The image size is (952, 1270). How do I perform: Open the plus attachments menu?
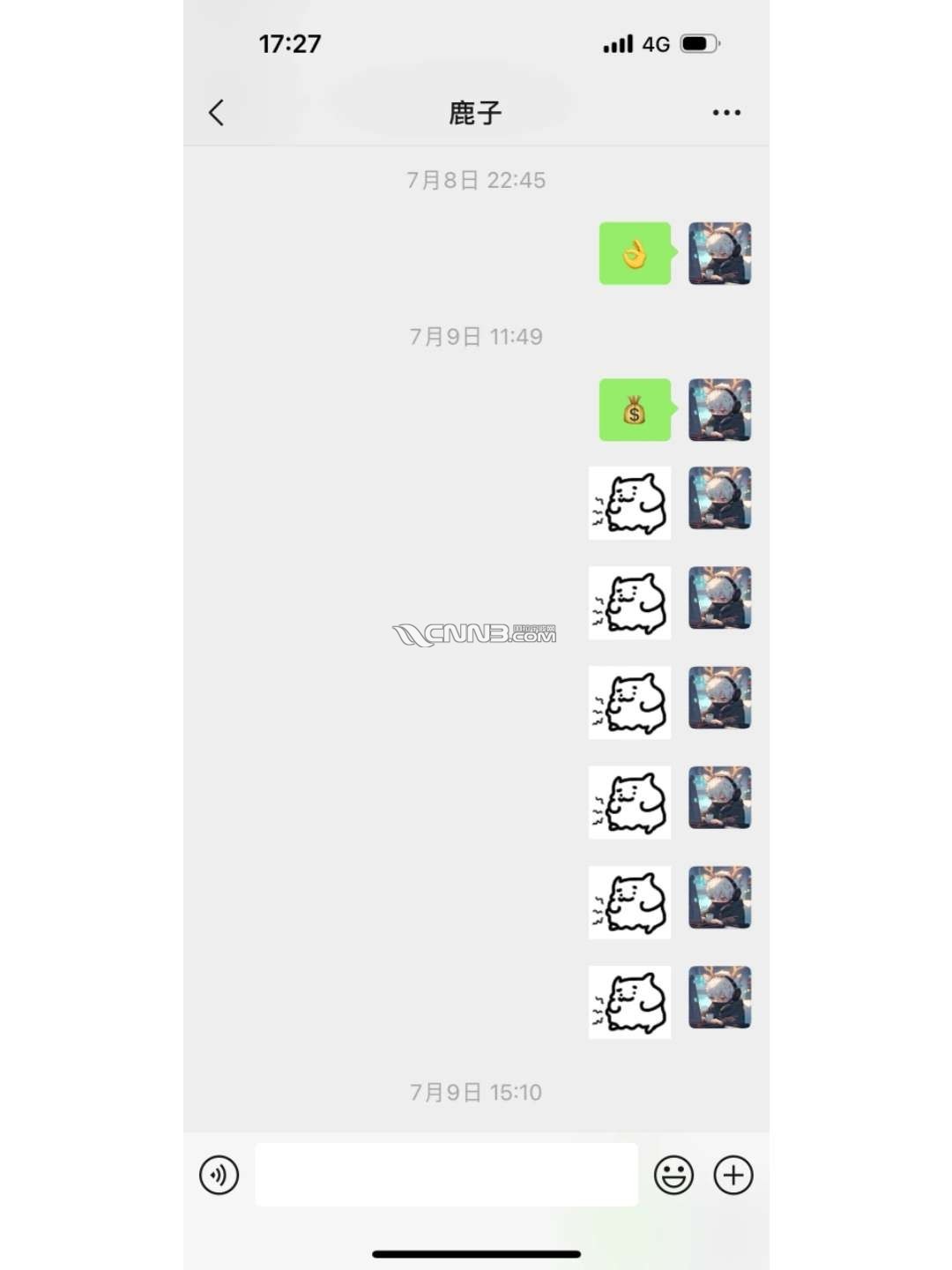[733, 1175]
